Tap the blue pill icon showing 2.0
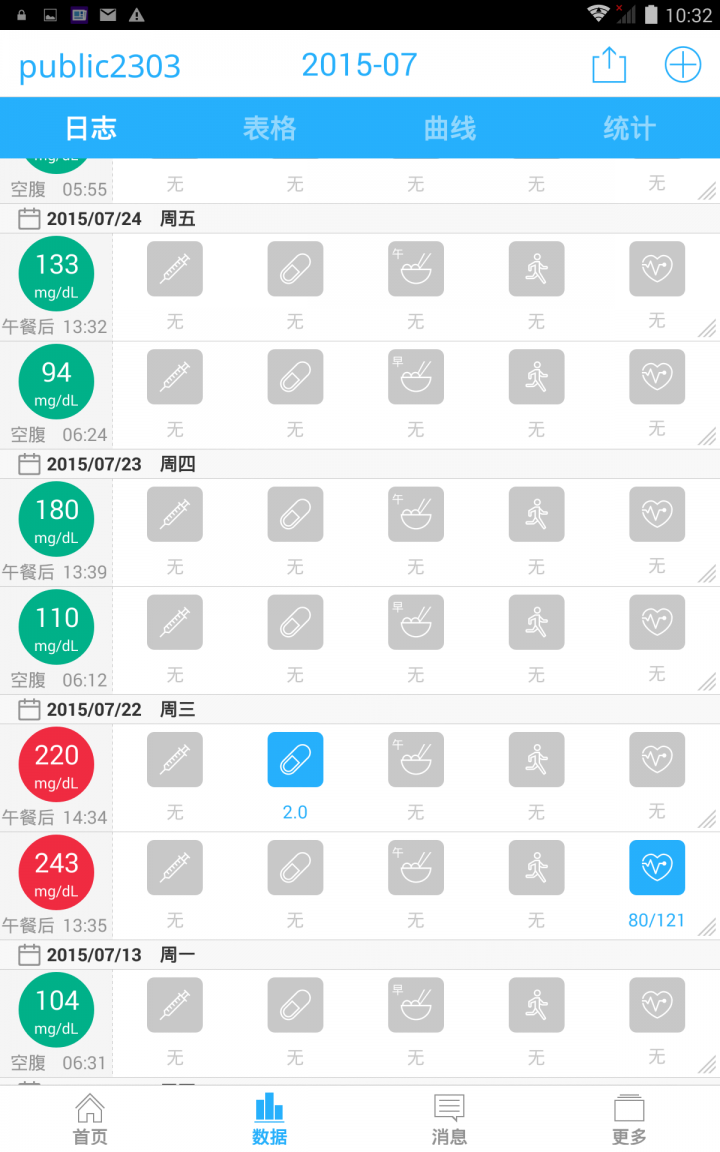 (x=295, y=760)
